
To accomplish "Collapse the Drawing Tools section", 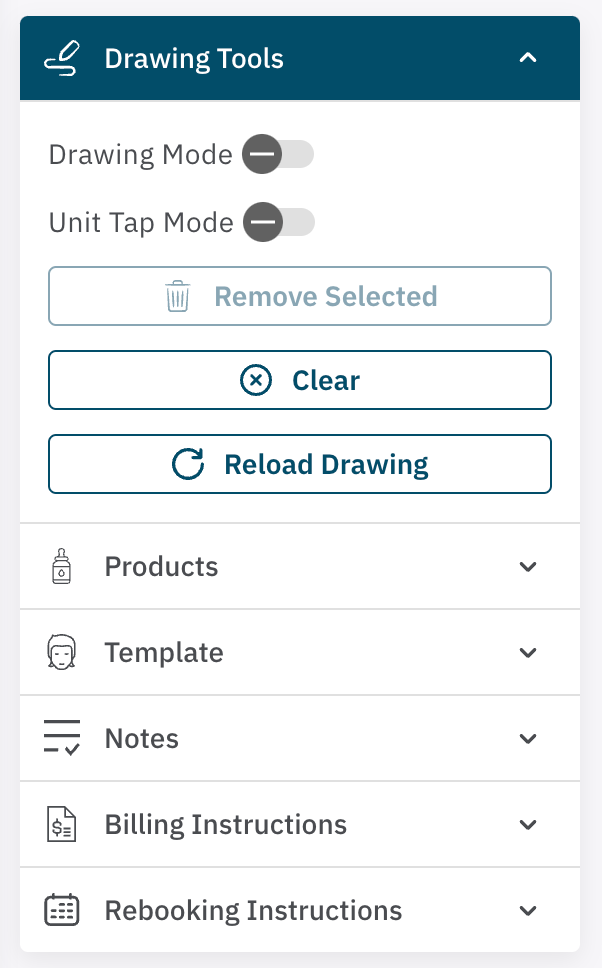I will (x=528, y=58).
